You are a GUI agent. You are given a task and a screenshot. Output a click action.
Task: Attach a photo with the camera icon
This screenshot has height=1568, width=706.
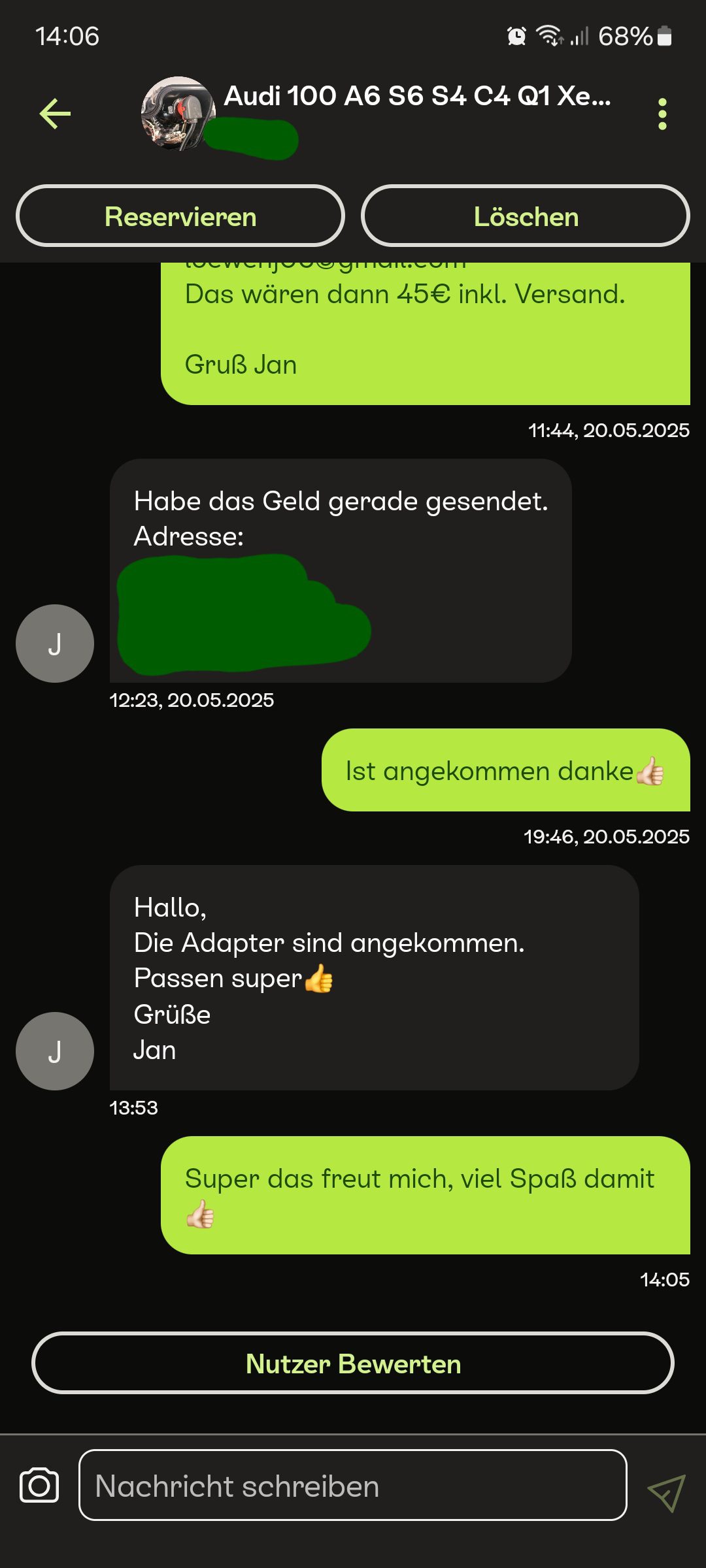39,1486
